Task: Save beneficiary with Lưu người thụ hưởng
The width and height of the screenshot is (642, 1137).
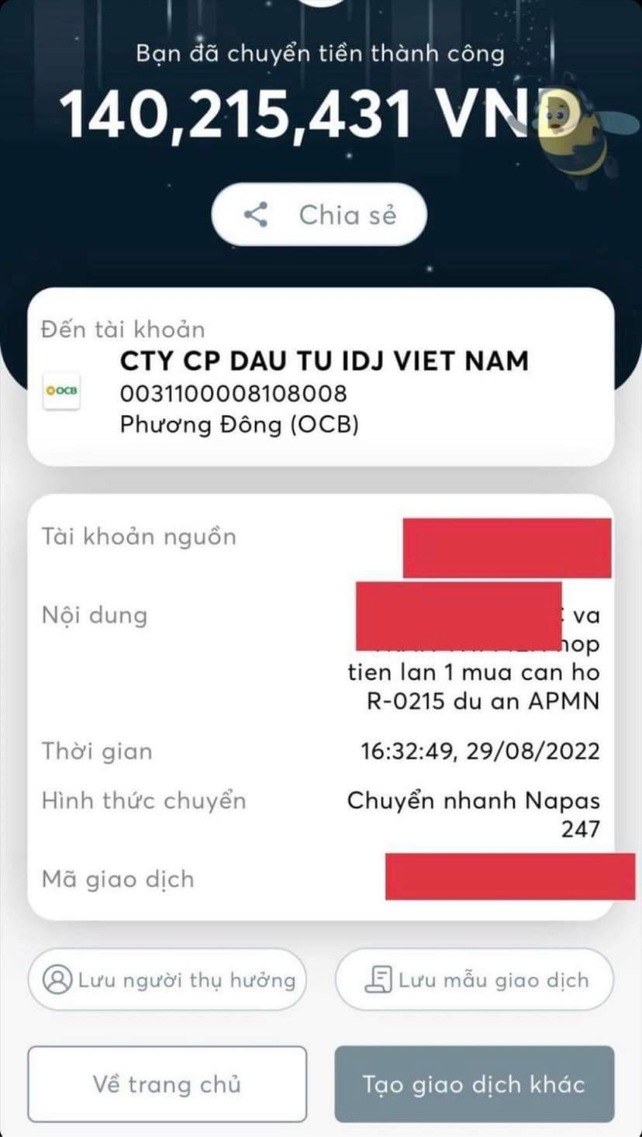Action: [167, 979]
